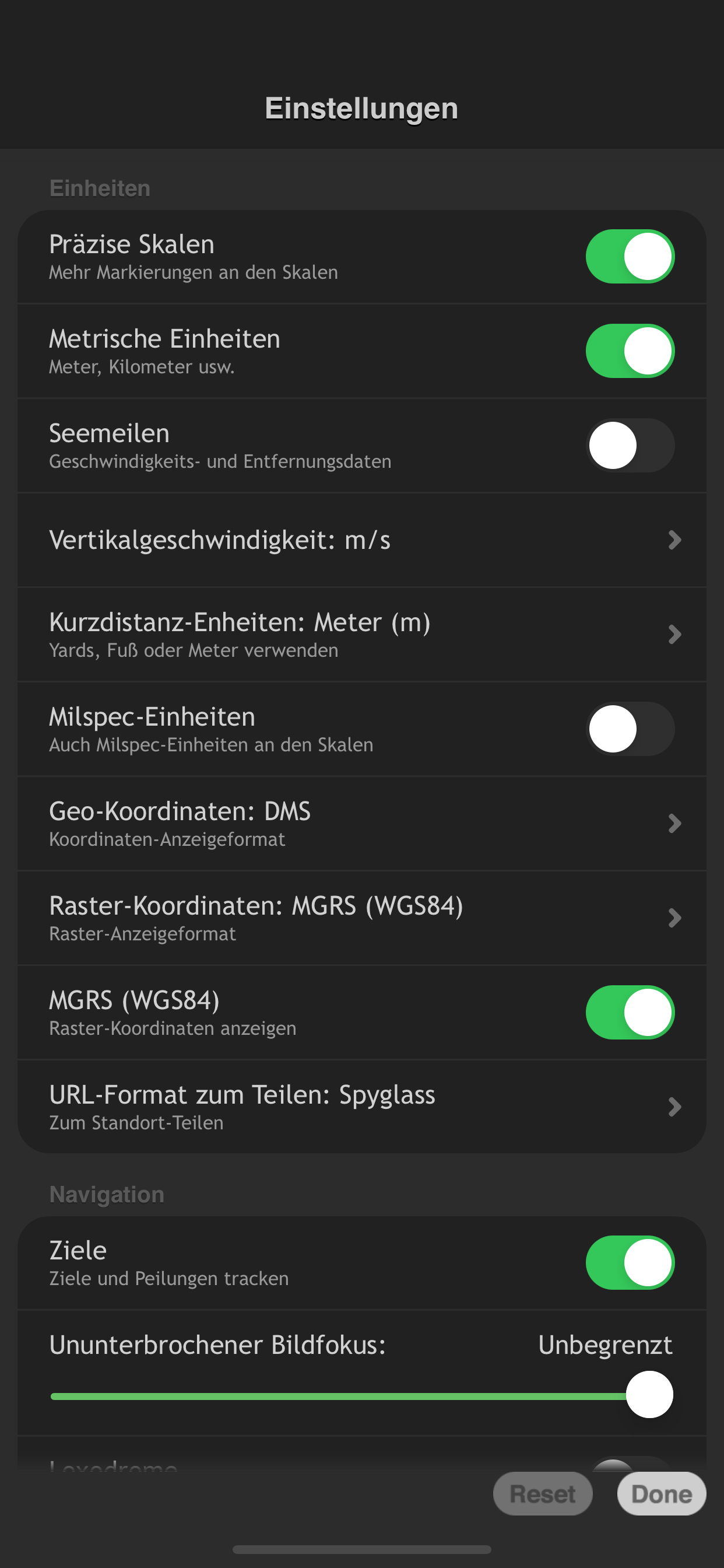Switch off Ziele tracking
This screenshot has height=1568, width=724.
(630, 1262)
